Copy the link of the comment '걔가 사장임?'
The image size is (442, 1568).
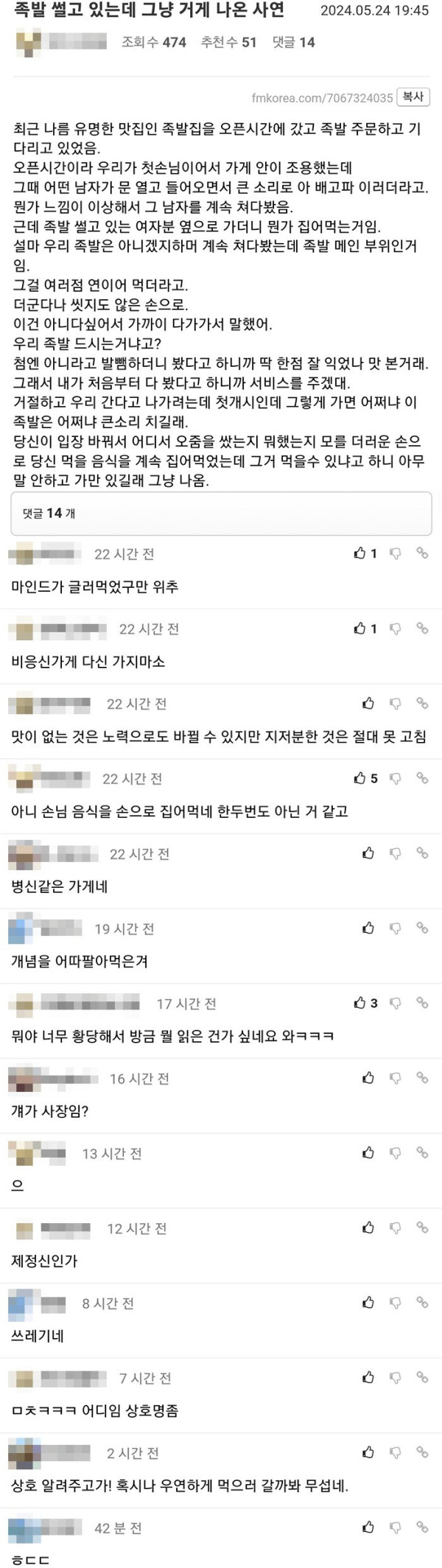pyautogui.click(x=422, y=1077)
